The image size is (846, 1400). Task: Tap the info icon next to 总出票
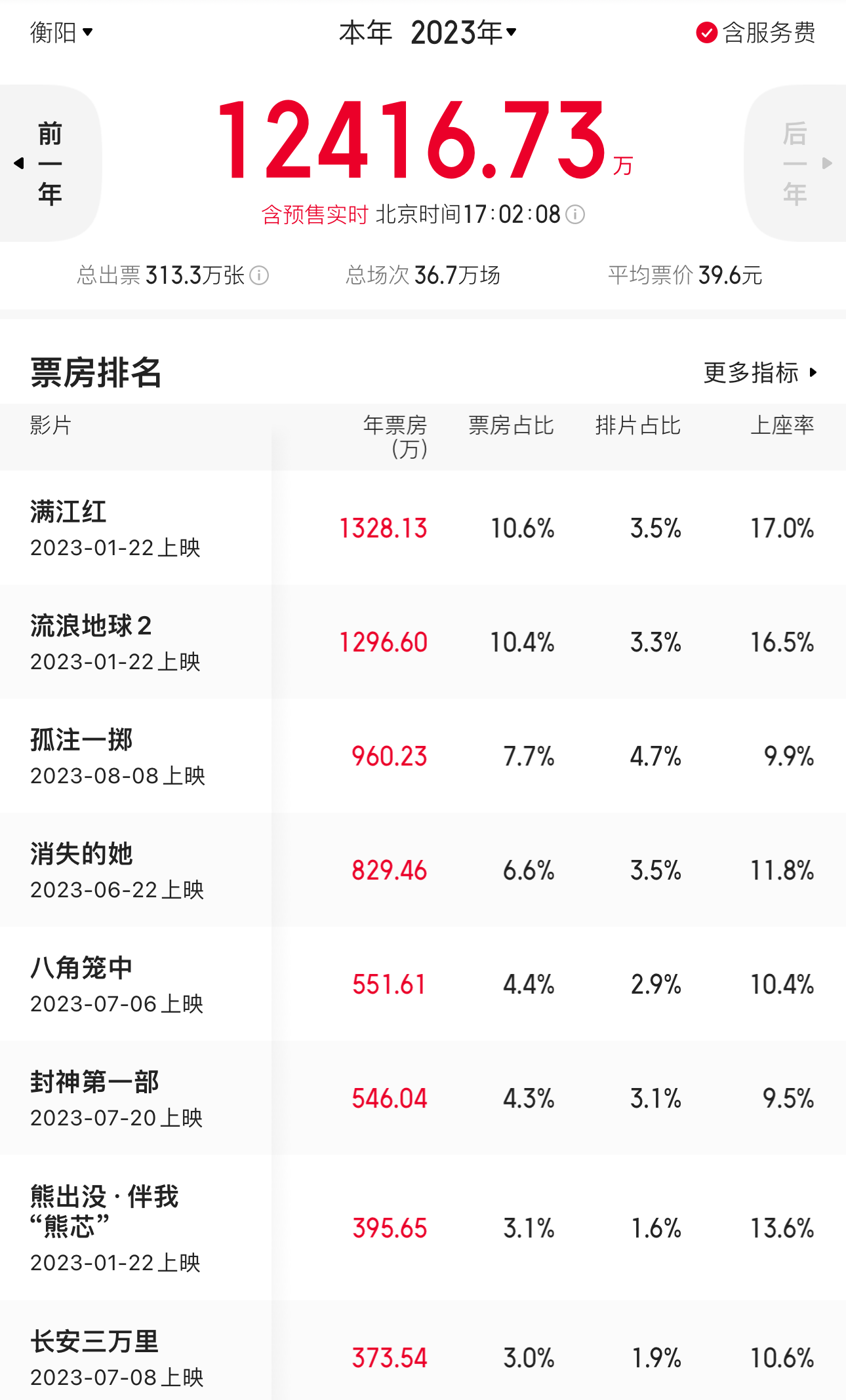click(x=259, y=275)
